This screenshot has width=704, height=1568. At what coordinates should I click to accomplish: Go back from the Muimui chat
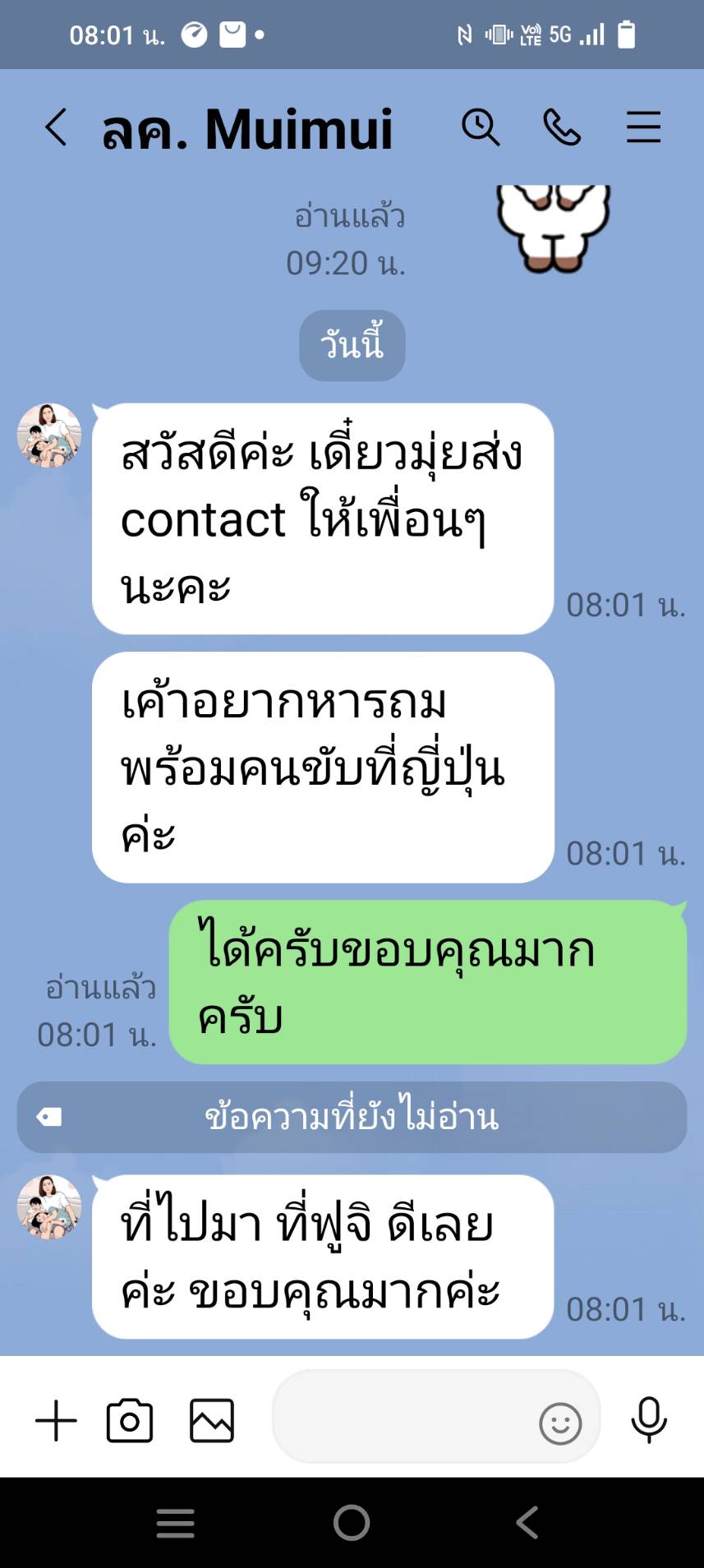(56, 128)
